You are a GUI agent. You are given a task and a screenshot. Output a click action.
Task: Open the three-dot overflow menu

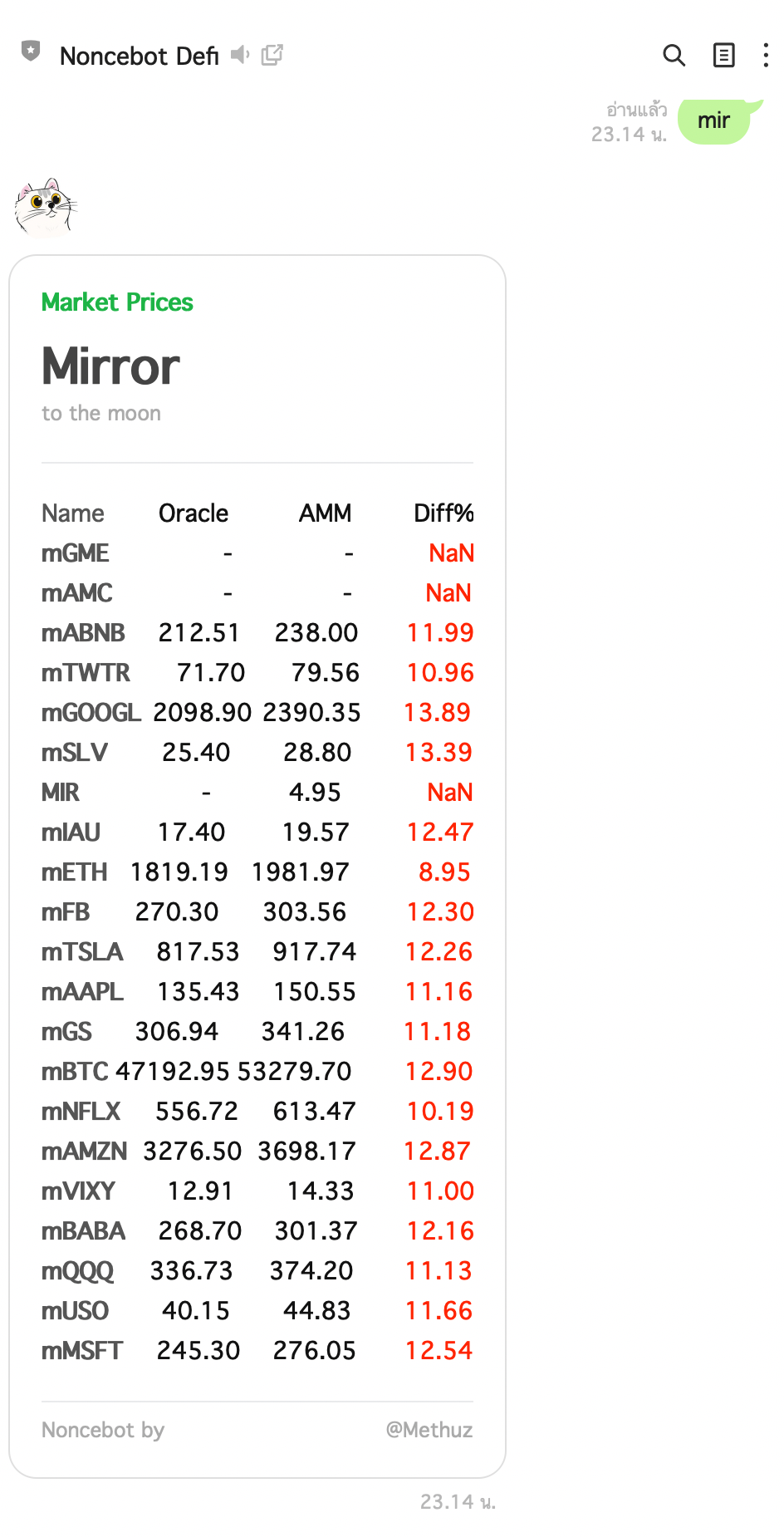click(x=765, y=56)
